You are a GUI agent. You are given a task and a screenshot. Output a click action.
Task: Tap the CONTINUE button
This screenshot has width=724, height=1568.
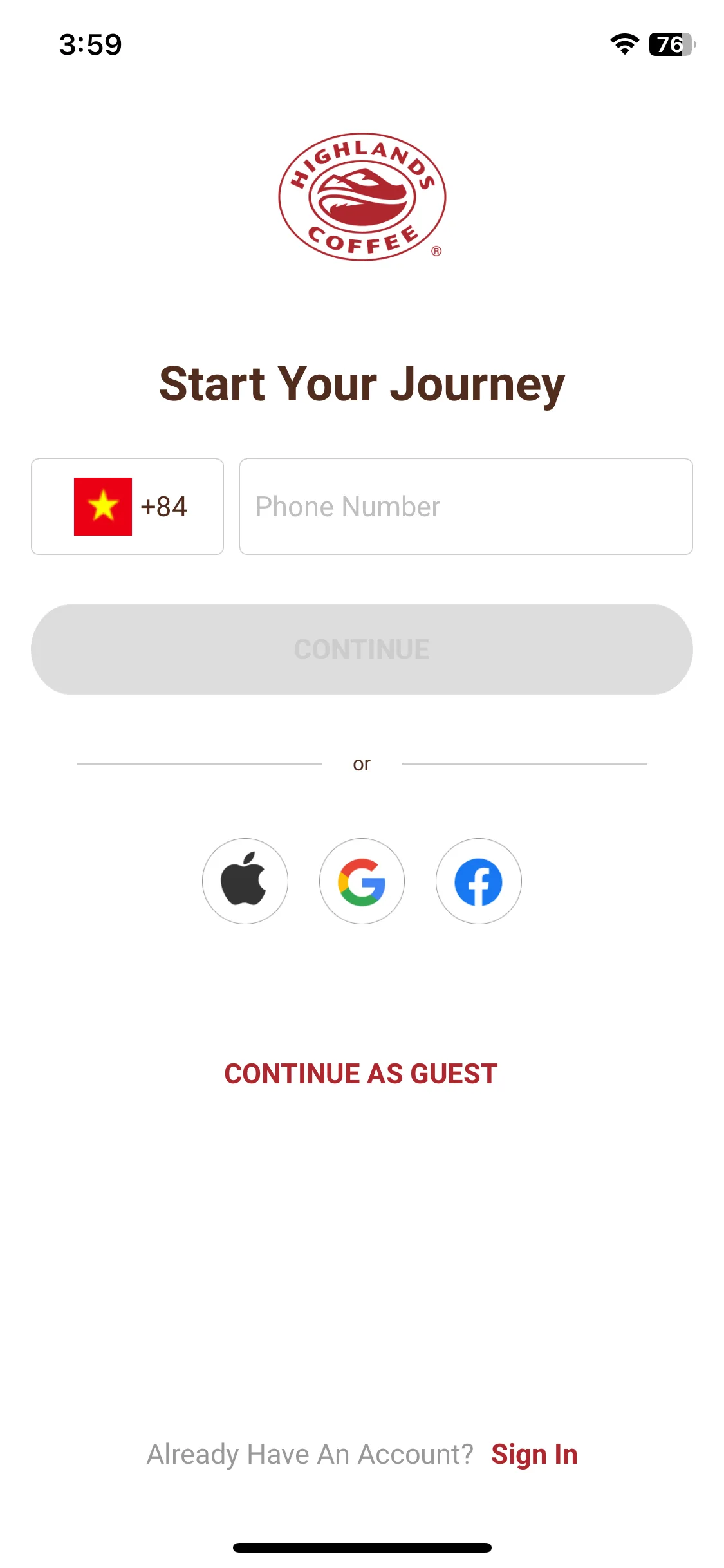[362, 649]
